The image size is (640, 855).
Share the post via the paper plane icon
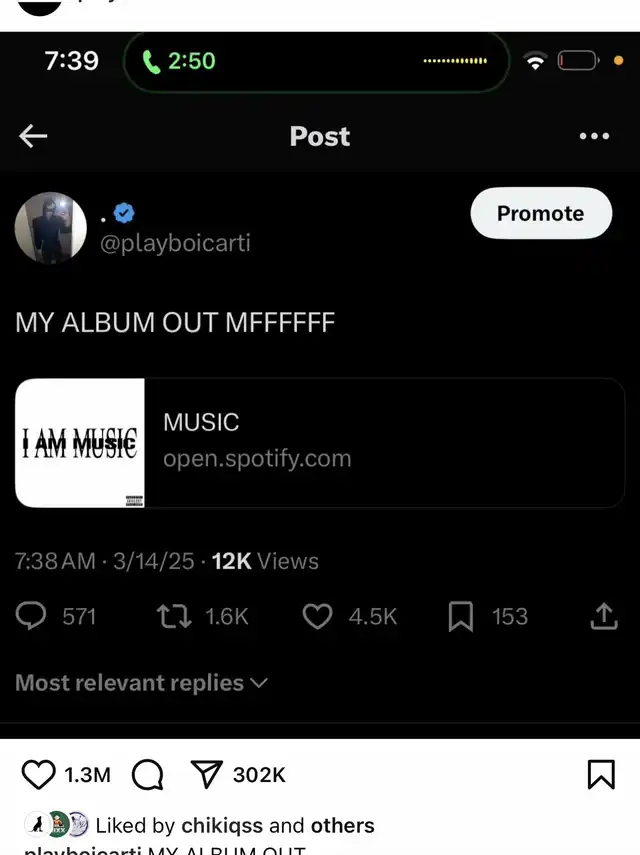[x=205, y=774]
